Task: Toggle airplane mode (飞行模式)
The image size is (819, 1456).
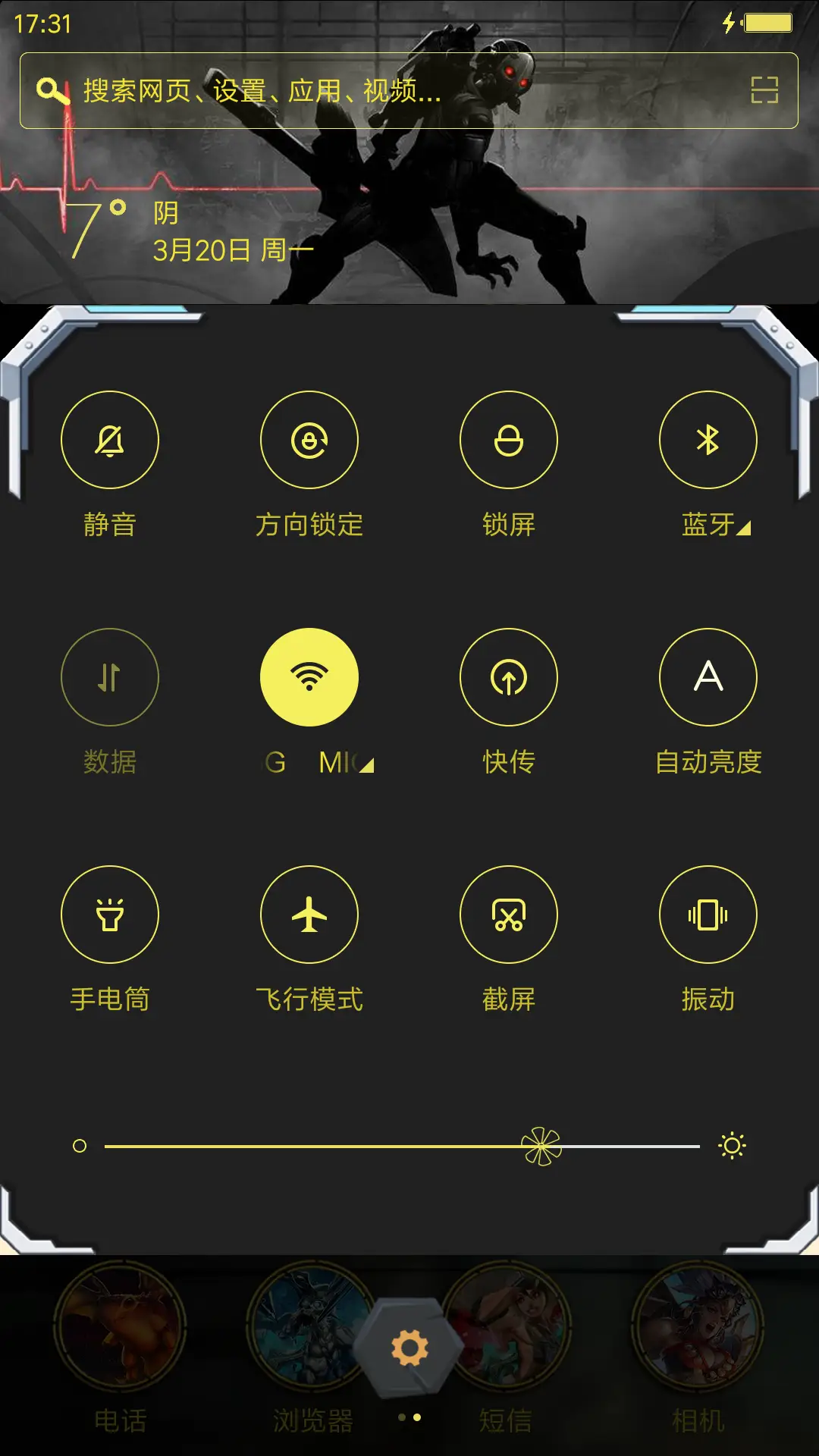Action: tap(309, 915)
